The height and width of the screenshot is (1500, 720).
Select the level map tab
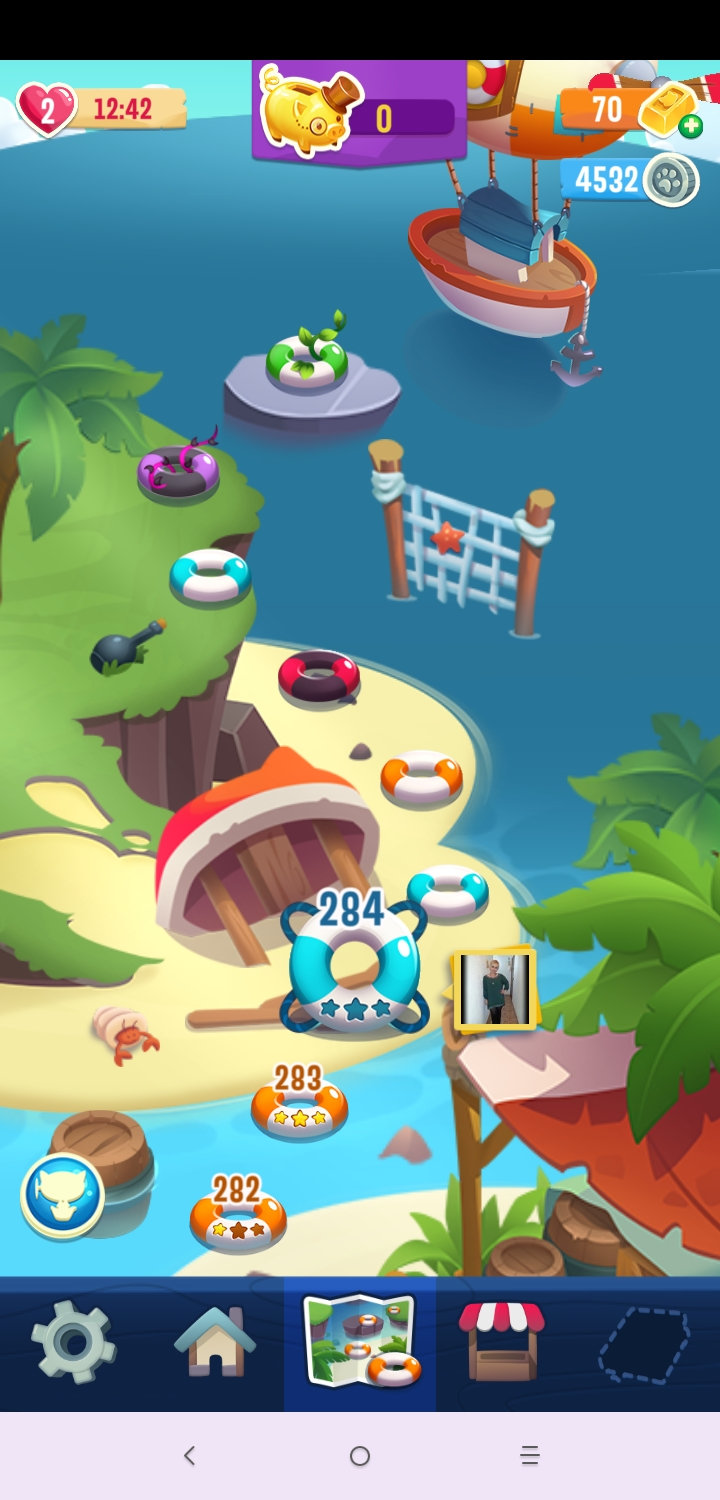tap(360, 1342)
